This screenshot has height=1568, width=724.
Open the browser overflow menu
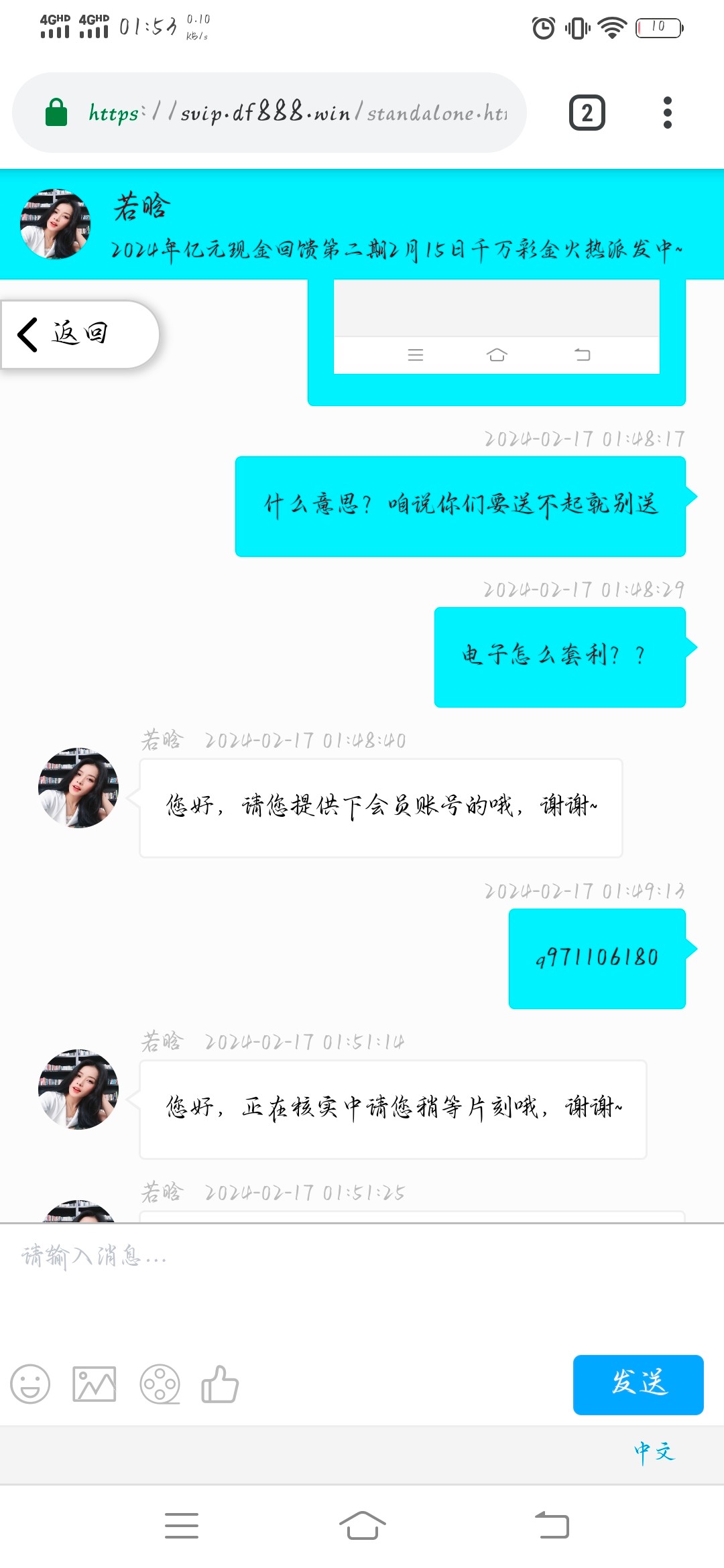pos(667,113)
